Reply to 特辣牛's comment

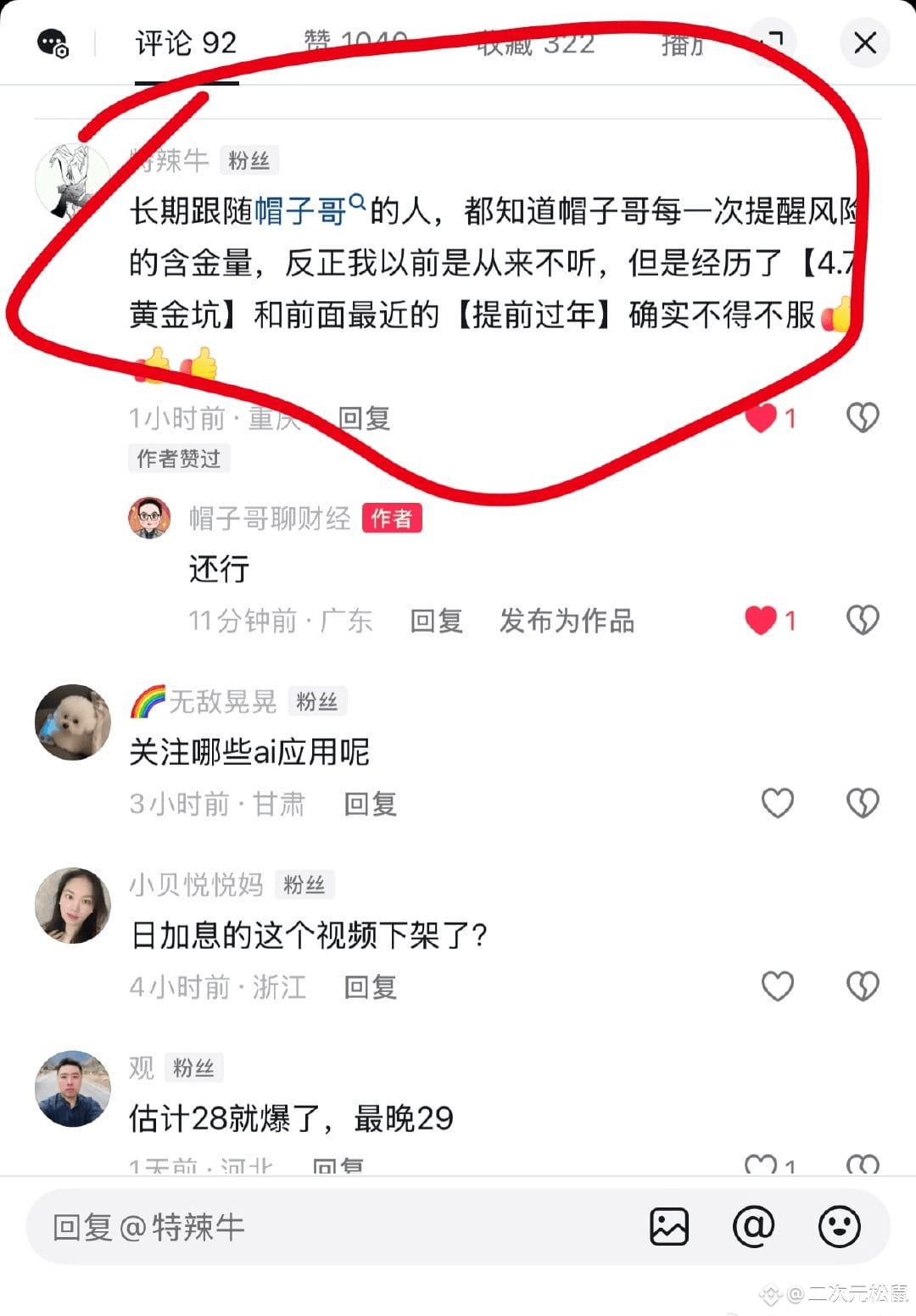coord(364,418)
